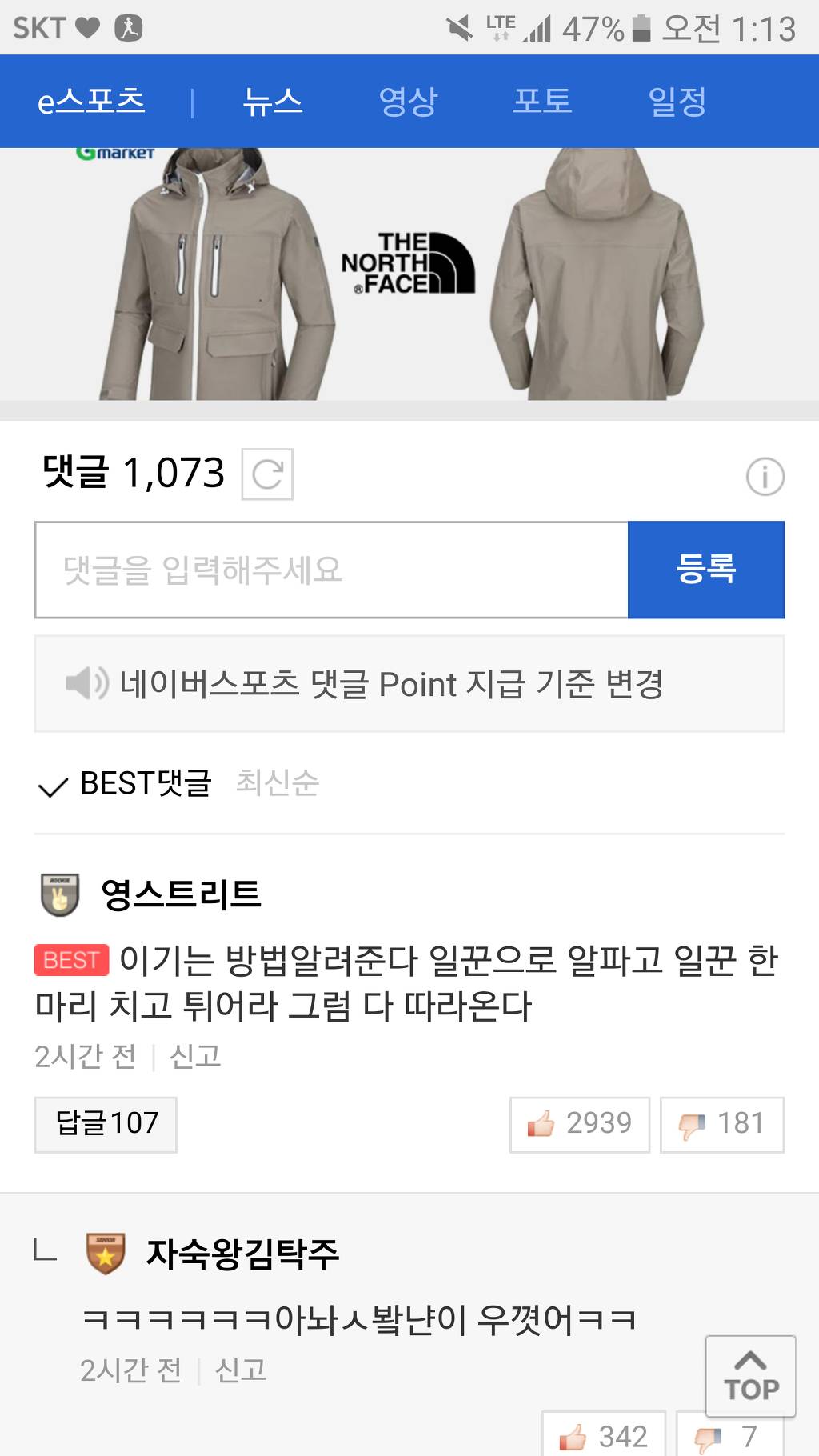
Task: Tap 자숙왕김탁주's SENIOR badge icon
Action: click(x=103, y=1254)
